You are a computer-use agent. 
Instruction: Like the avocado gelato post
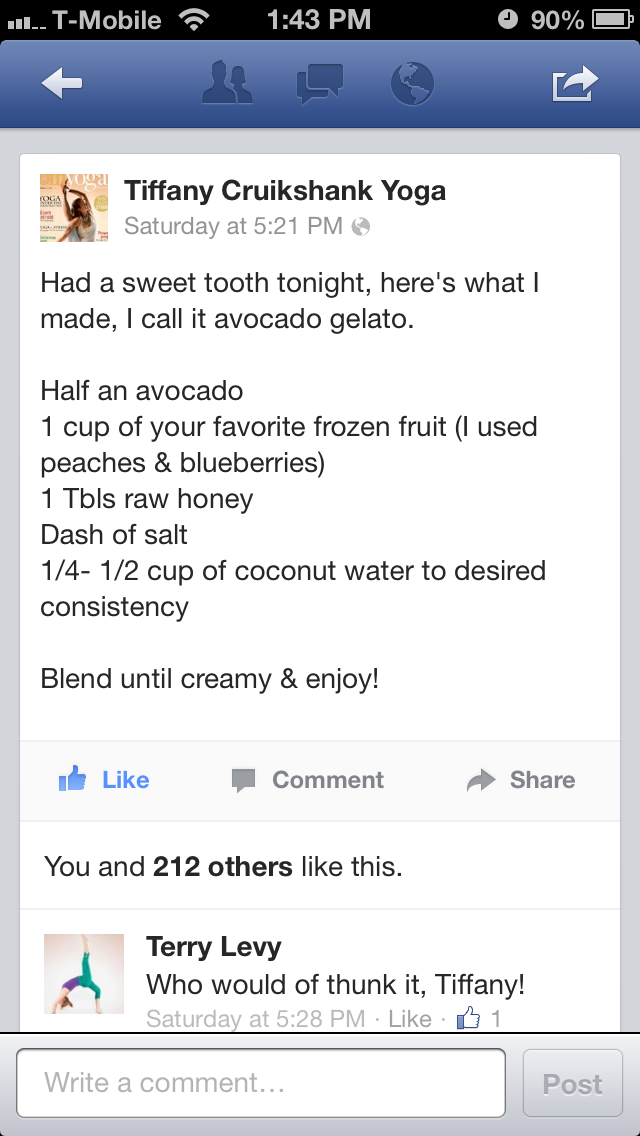[x=104, y=780]
